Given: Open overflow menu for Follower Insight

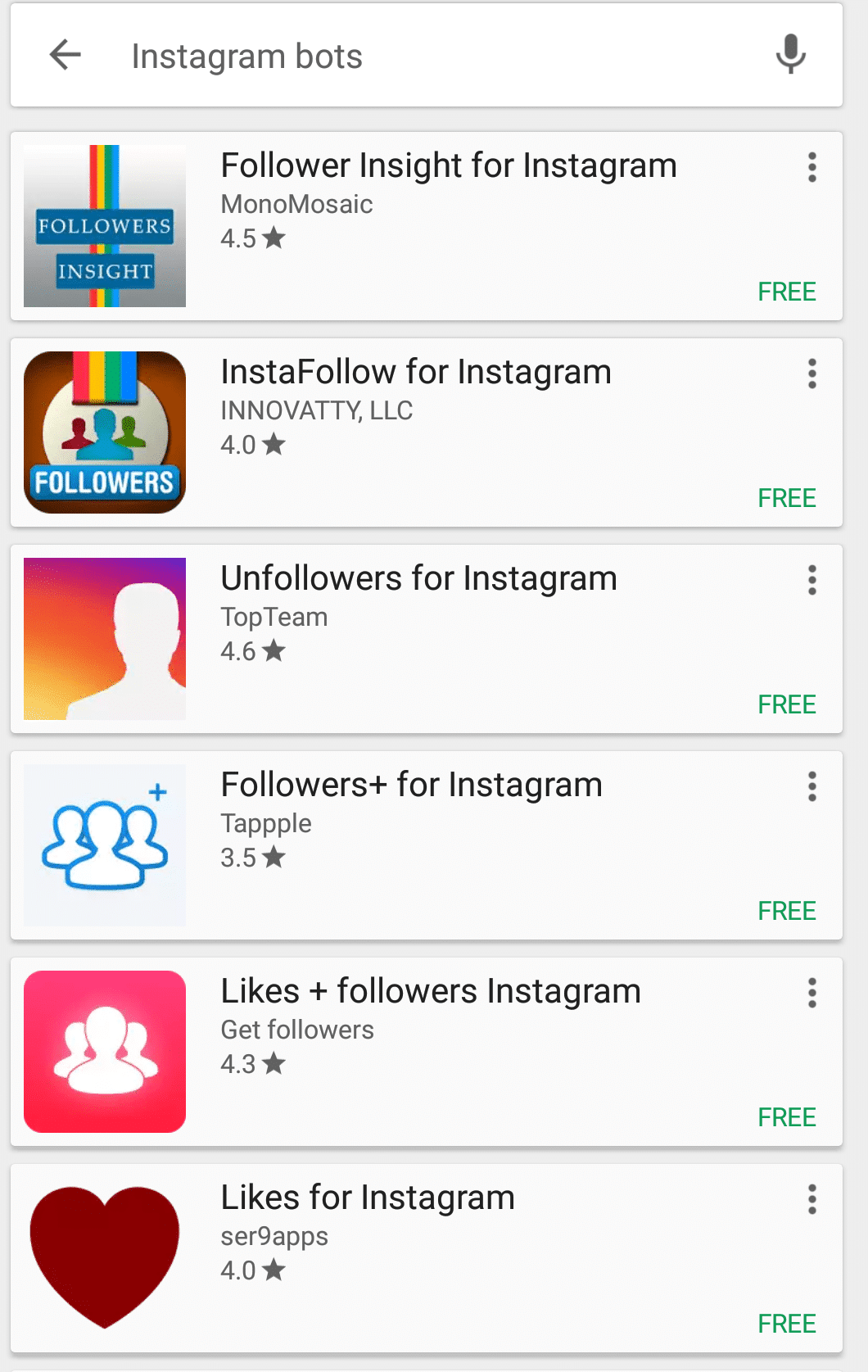Looking at the screenshot, I should [811, 167].
